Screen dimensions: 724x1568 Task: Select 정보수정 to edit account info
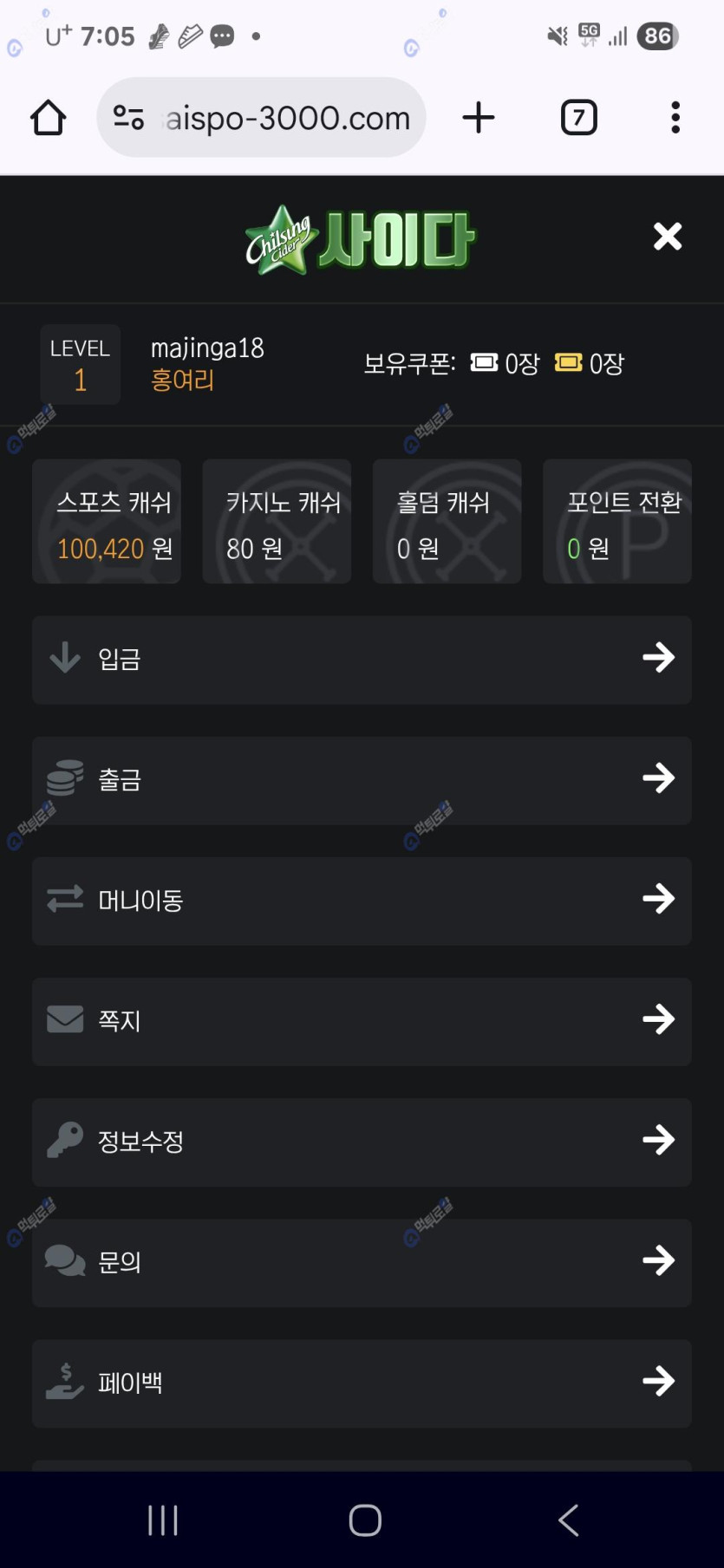pos(362,1142)
